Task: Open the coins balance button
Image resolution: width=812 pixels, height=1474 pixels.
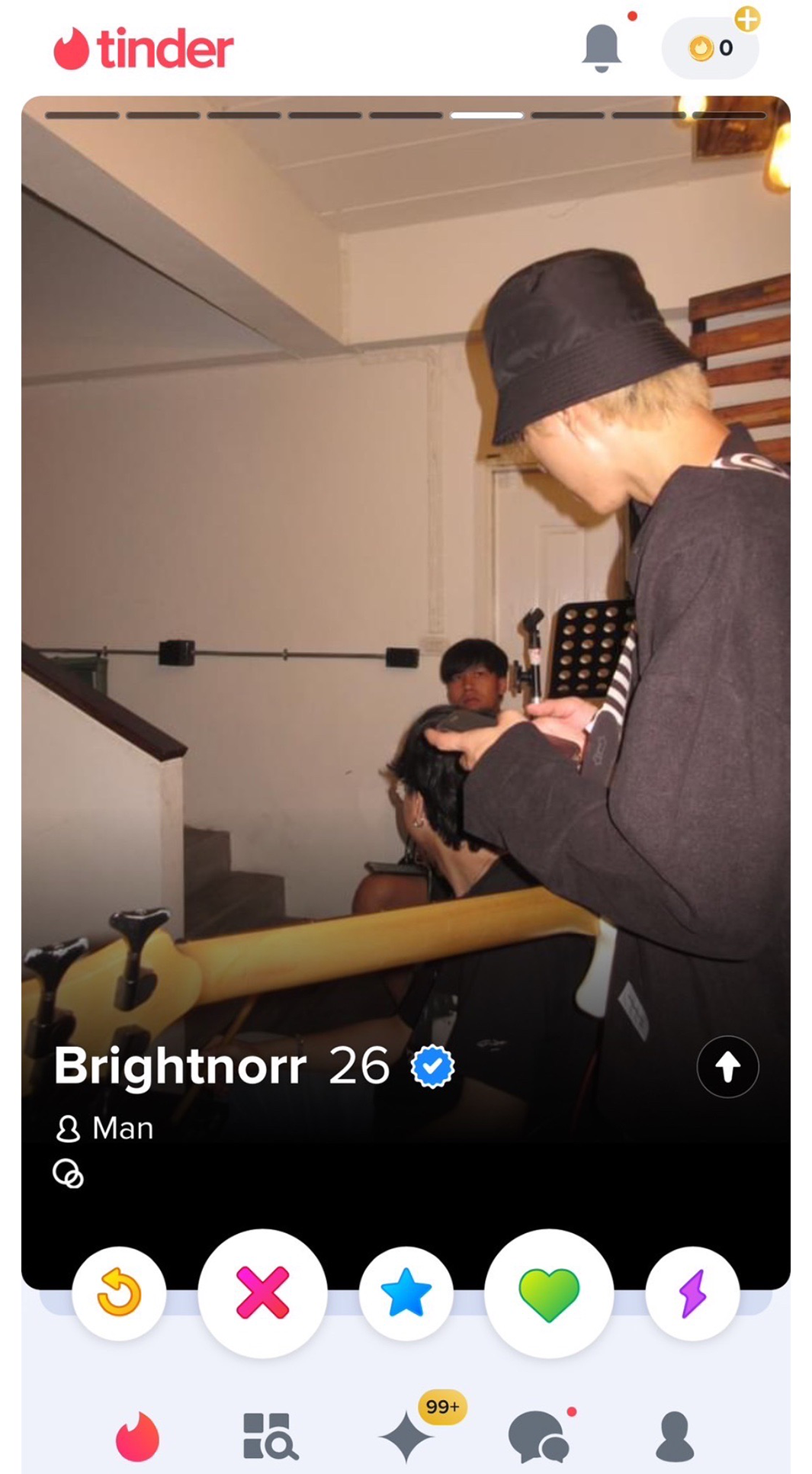Action: point(710,48)
